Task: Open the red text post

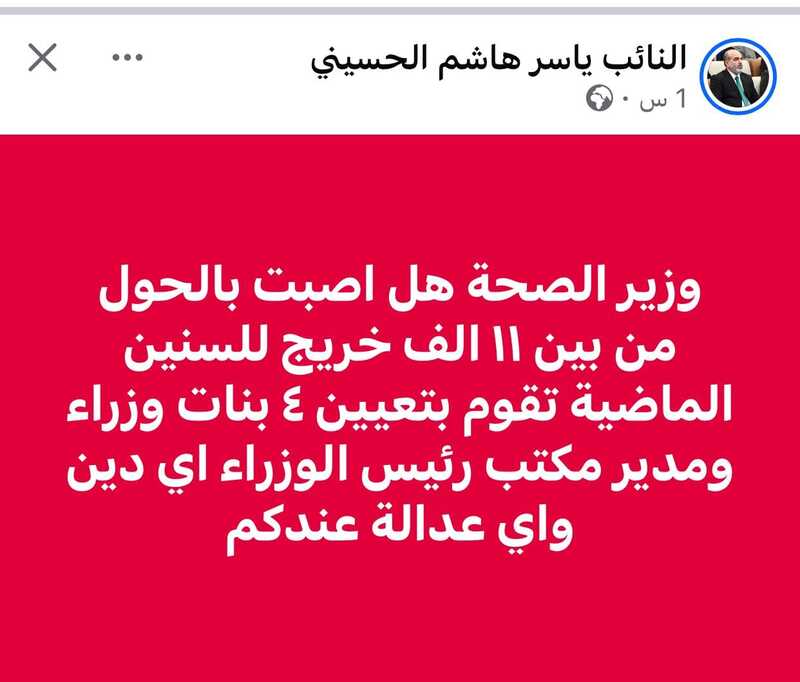Action: click(400, 410)
